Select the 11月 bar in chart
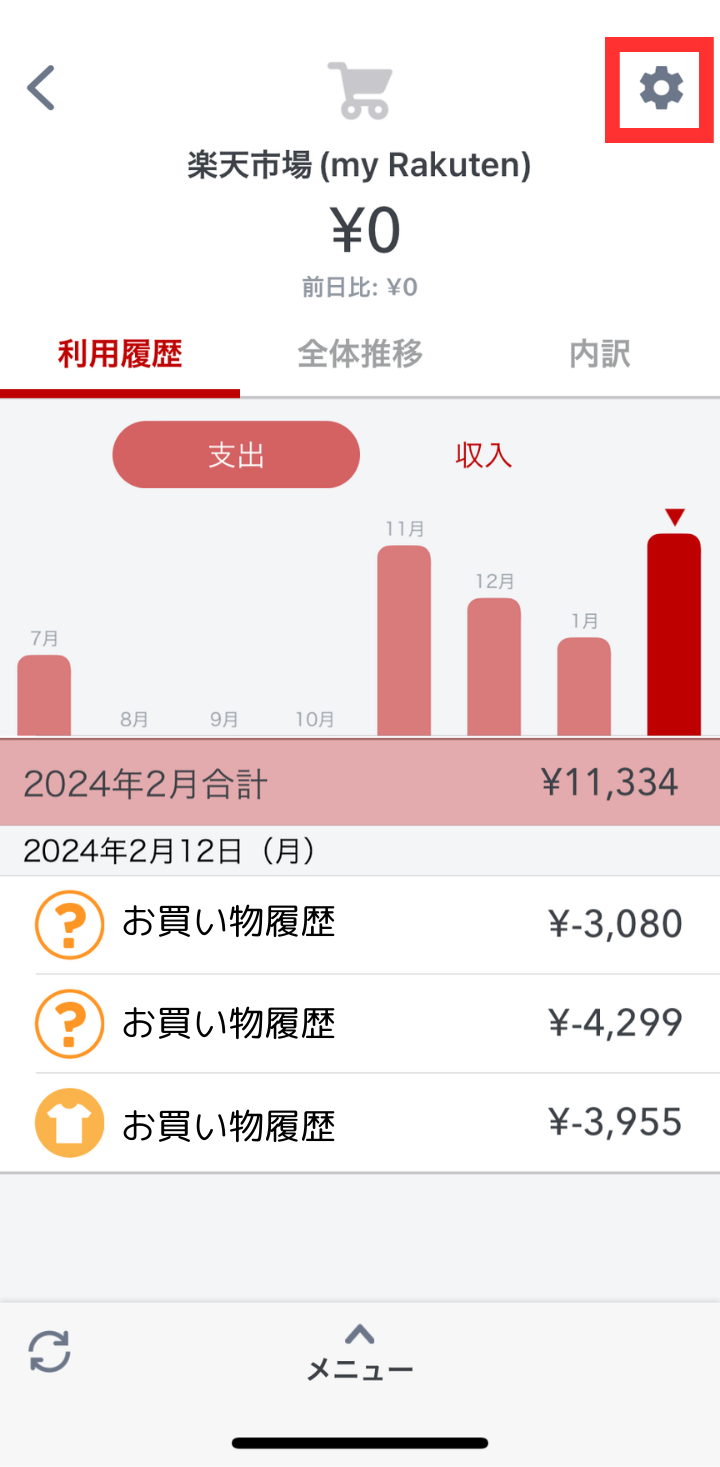 click(404, 640)
